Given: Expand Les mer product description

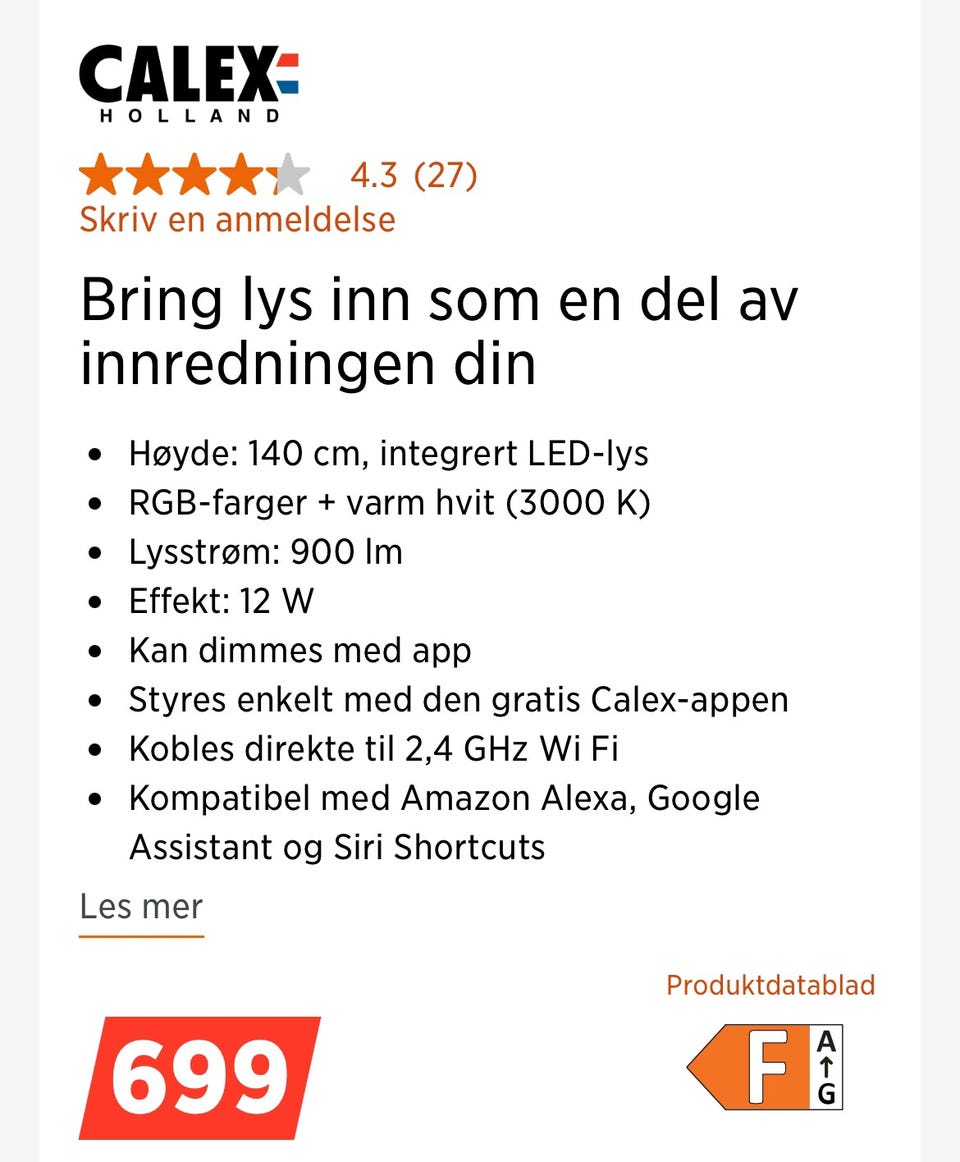Looking at the screenshot, I should click(142, 907).
